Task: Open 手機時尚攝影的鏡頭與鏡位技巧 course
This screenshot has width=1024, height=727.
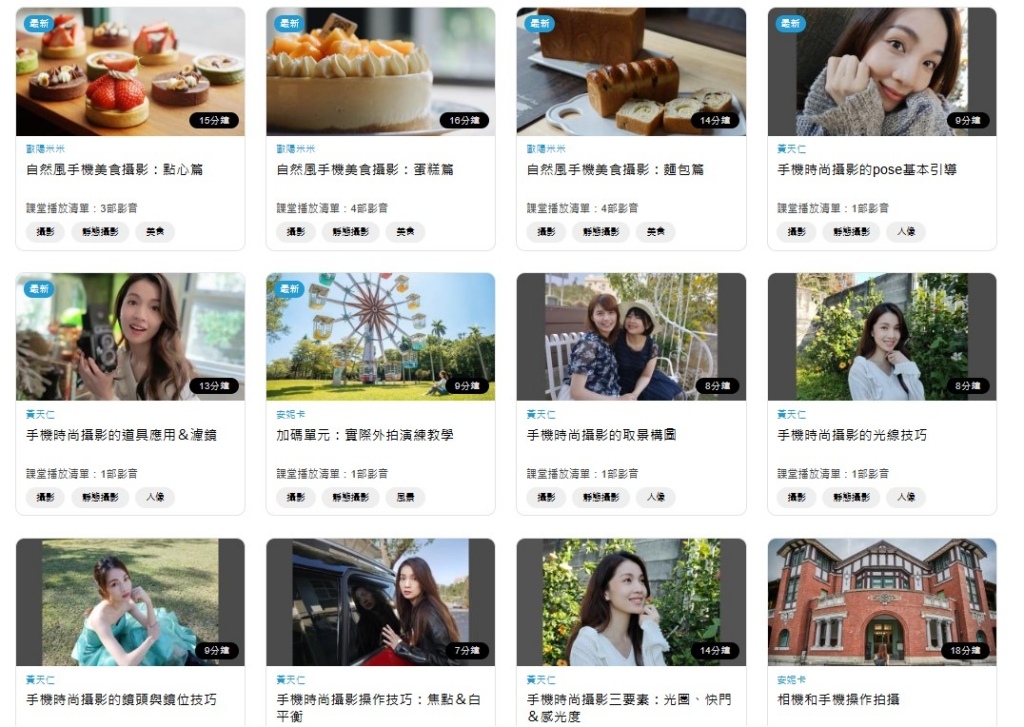Action: point(121,700)
